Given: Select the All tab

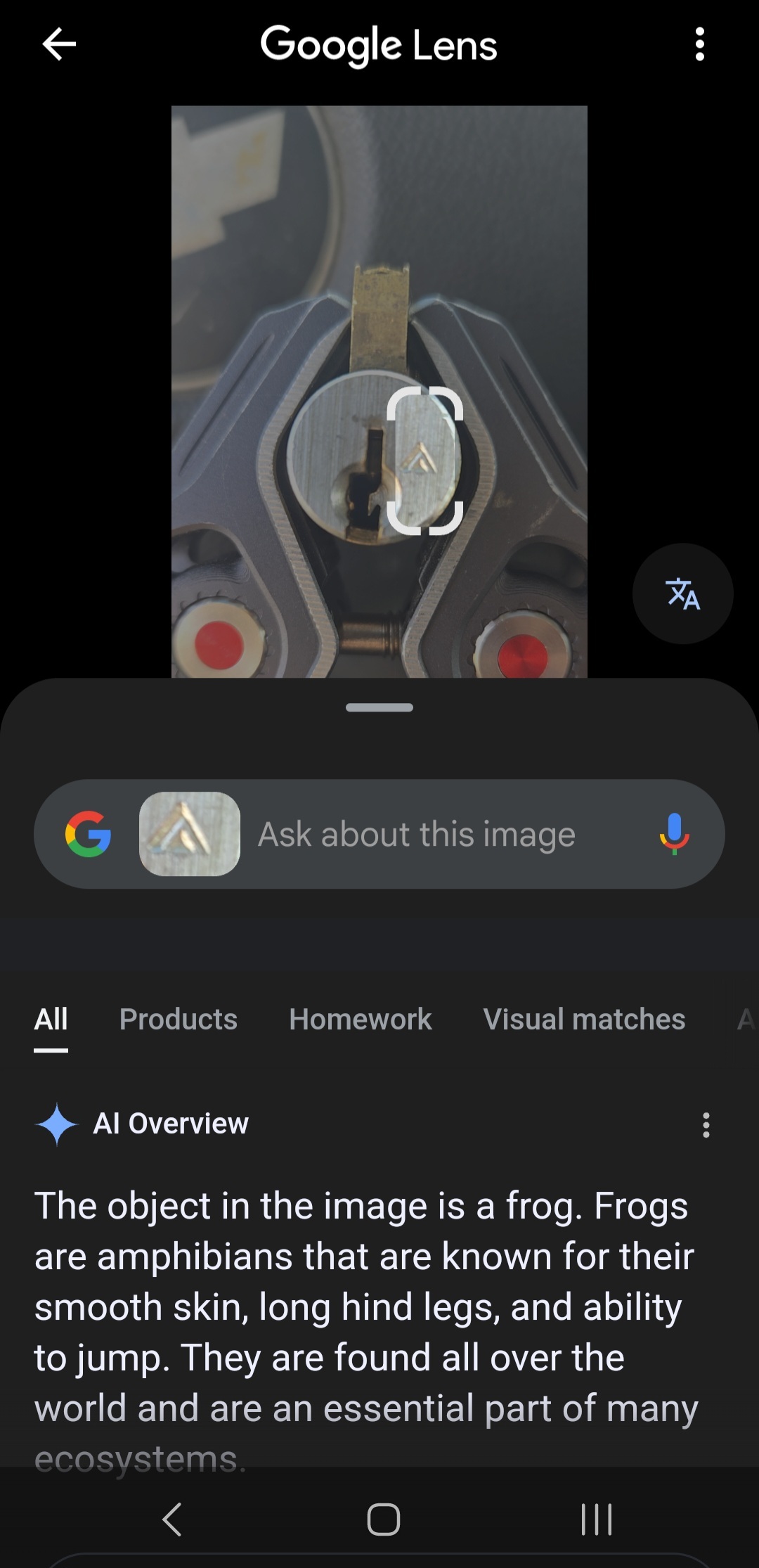Looking at the screenshot, I should [51, 1020].
